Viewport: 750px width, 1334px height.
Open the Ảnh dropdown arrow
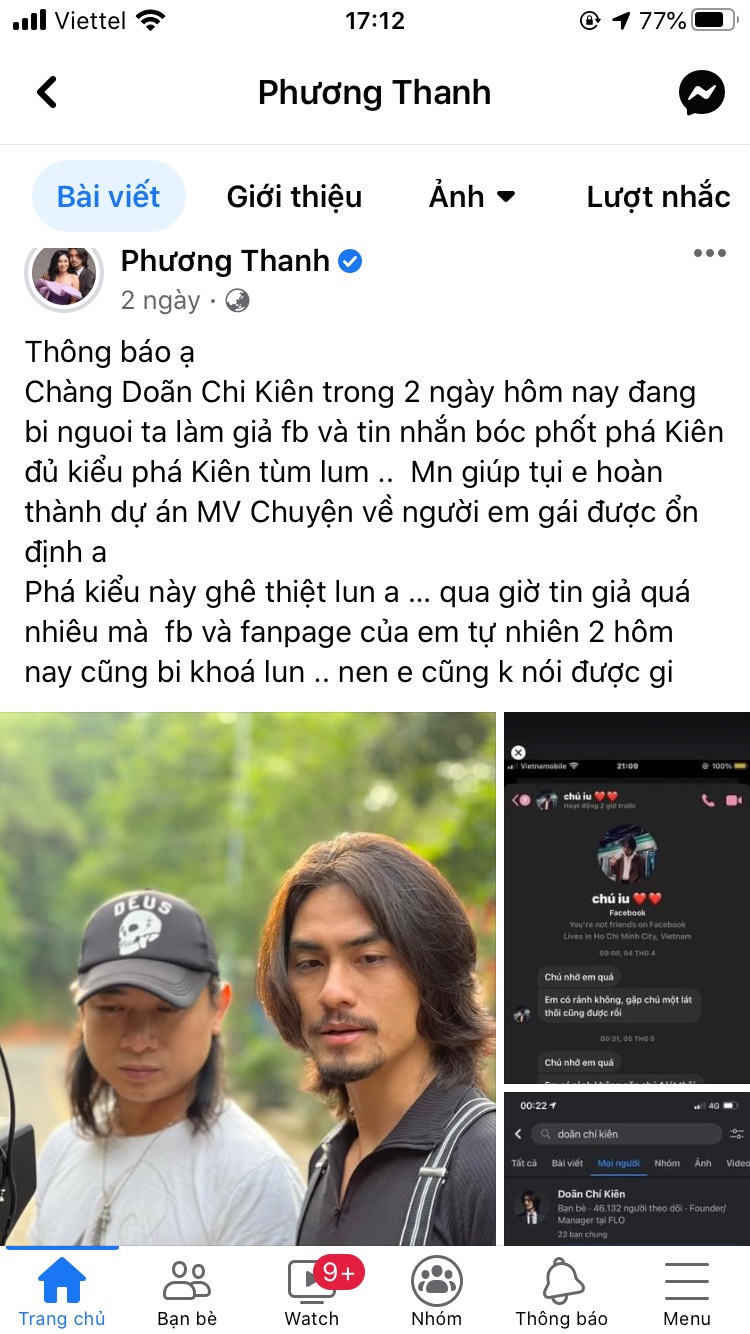[508, 196]
